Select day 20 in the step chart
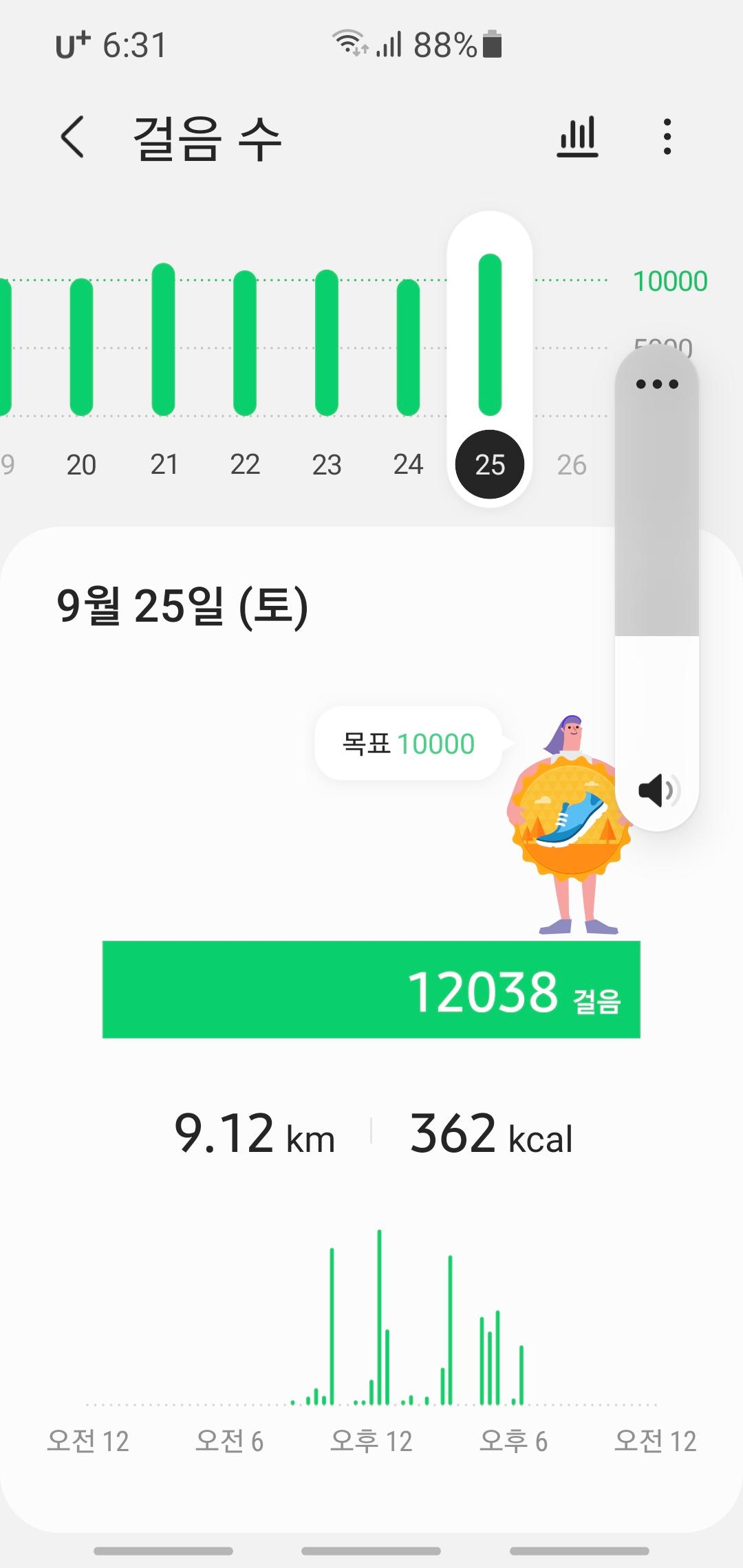This screenshot has width=743, height=1568. tap(81, 464)
